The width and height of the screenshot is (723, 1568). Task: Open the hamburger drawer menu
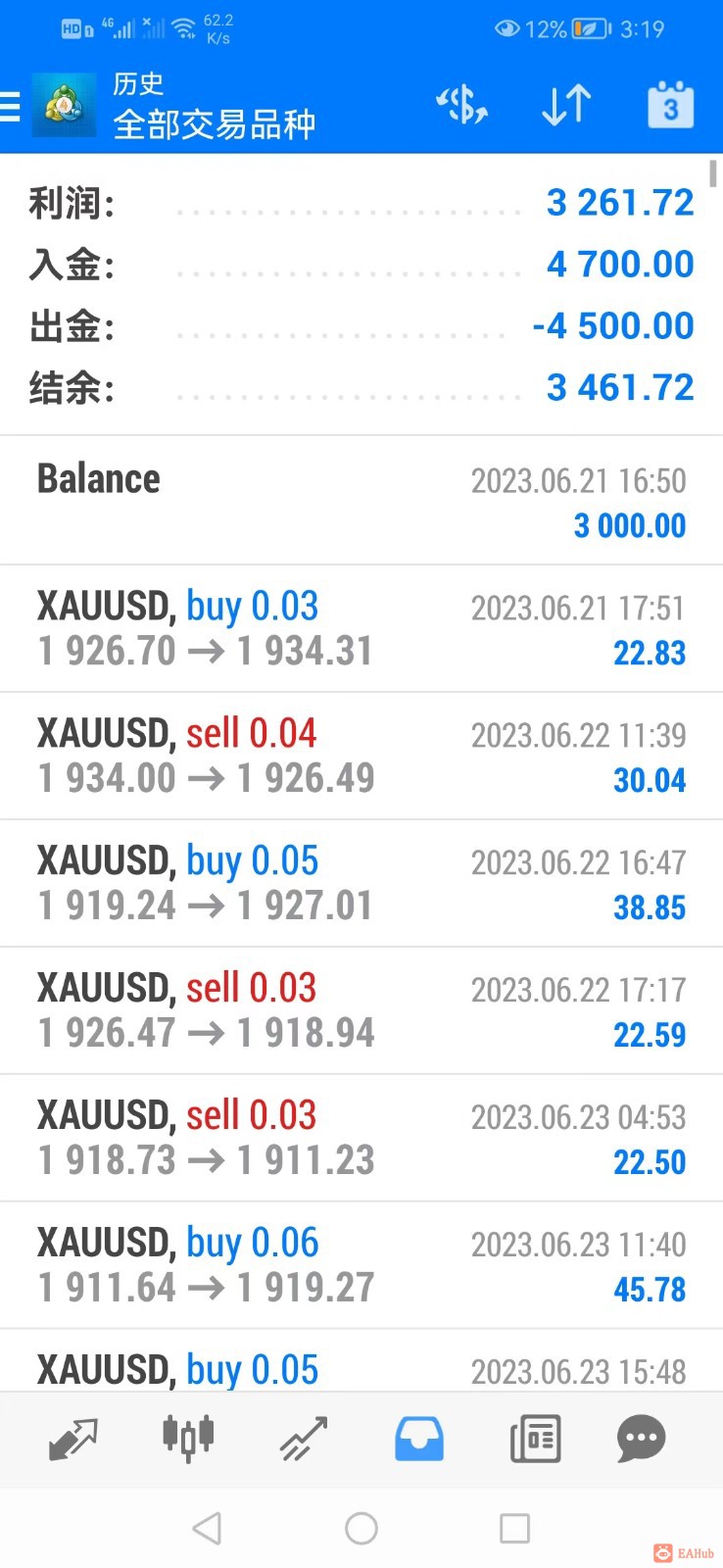click(12, 106)
